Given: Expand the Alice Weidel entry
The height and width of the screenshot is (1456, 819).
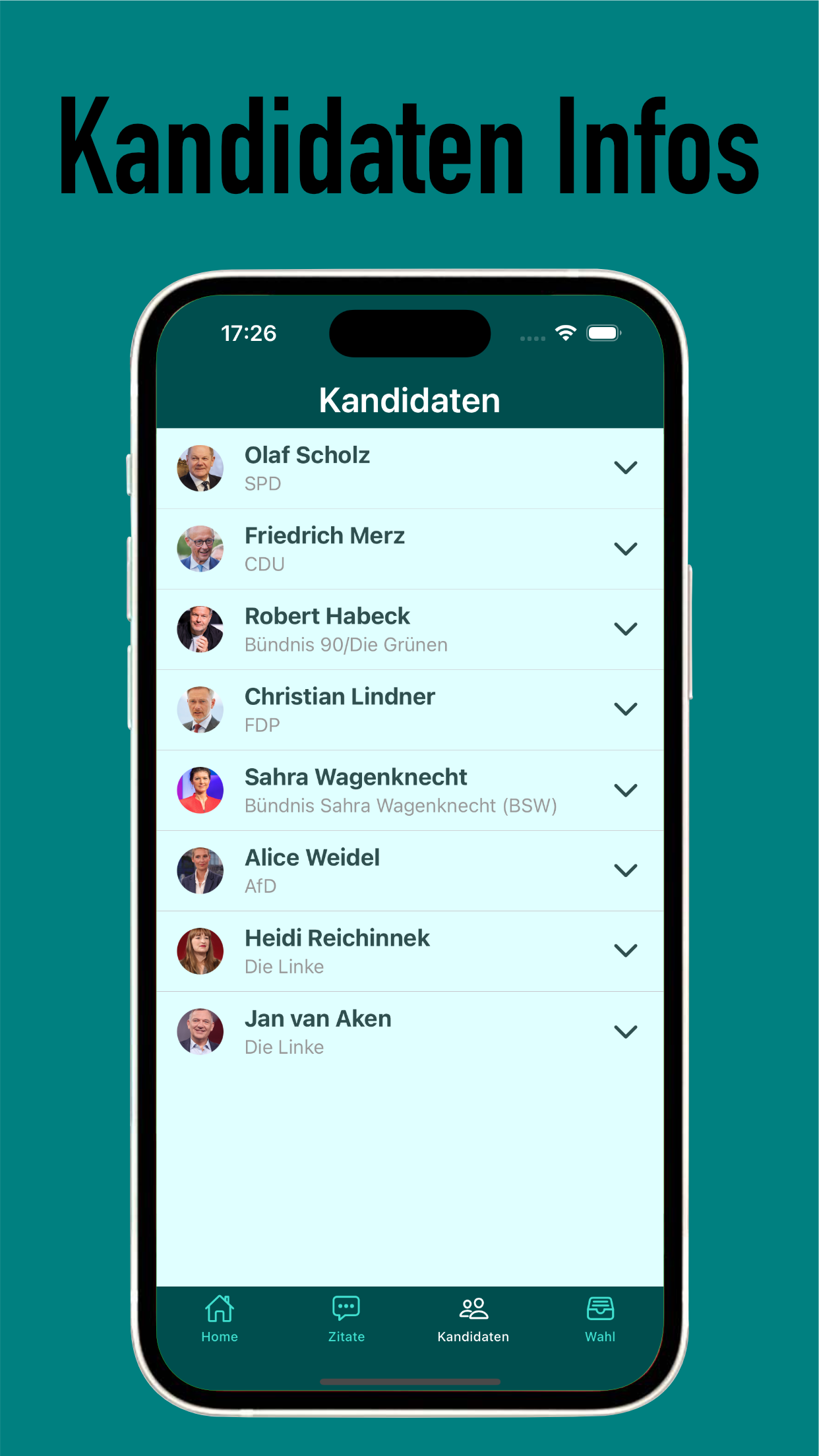Looking at the screenshot, I should tap(626, 870).
